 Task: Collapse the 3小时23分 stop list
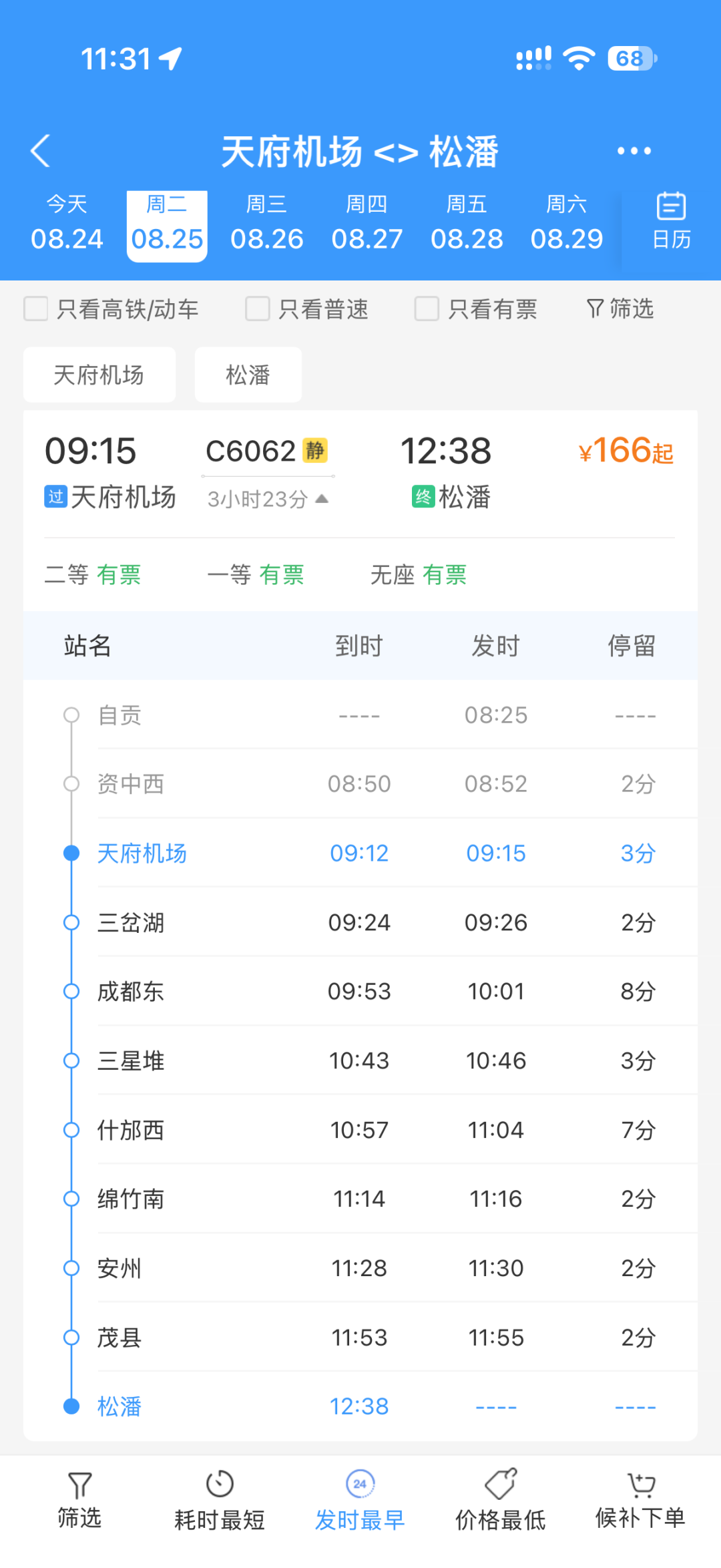pos(268,499)
